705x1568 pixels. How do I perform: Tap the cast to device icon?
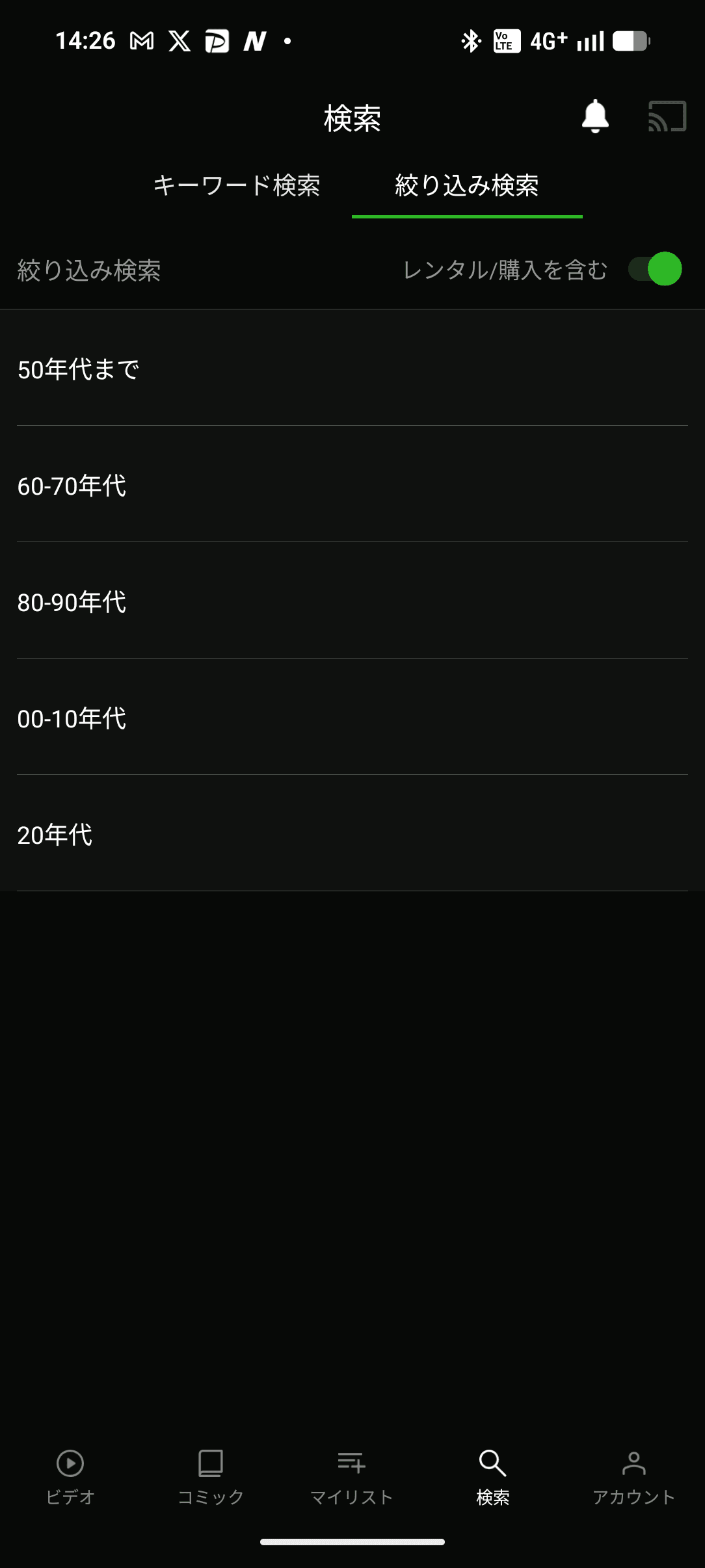click(667, 117)
